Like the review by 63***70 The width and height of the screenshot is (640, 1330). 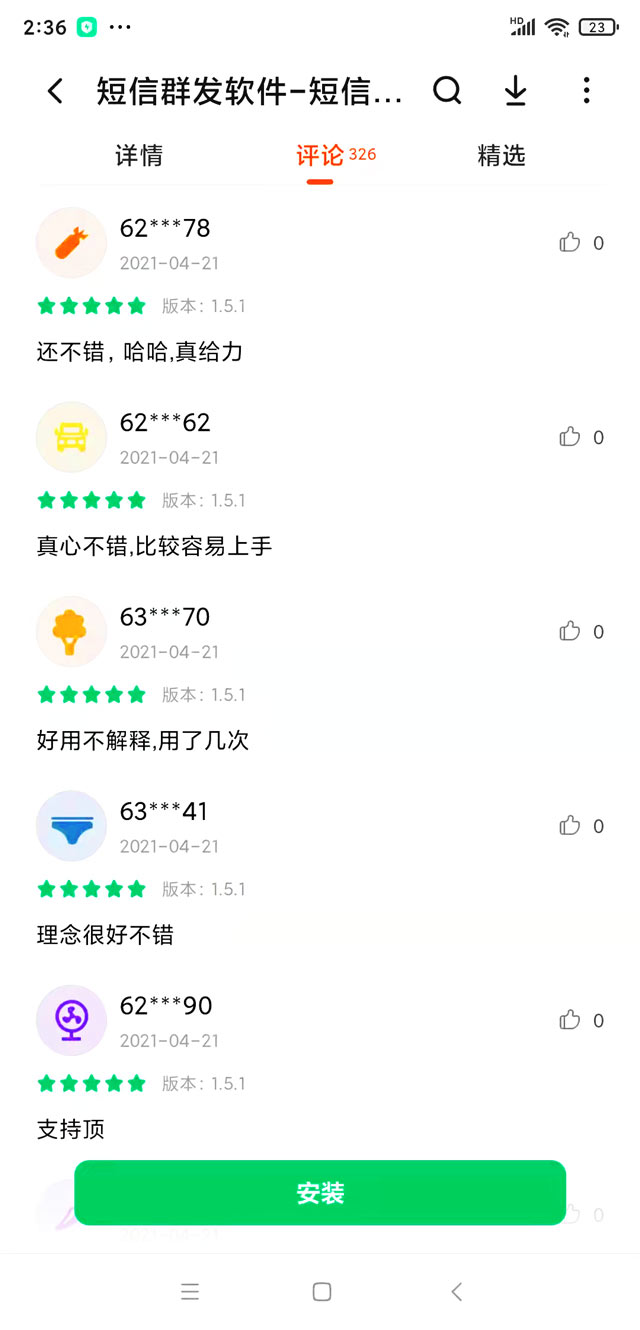click(570, 631)
